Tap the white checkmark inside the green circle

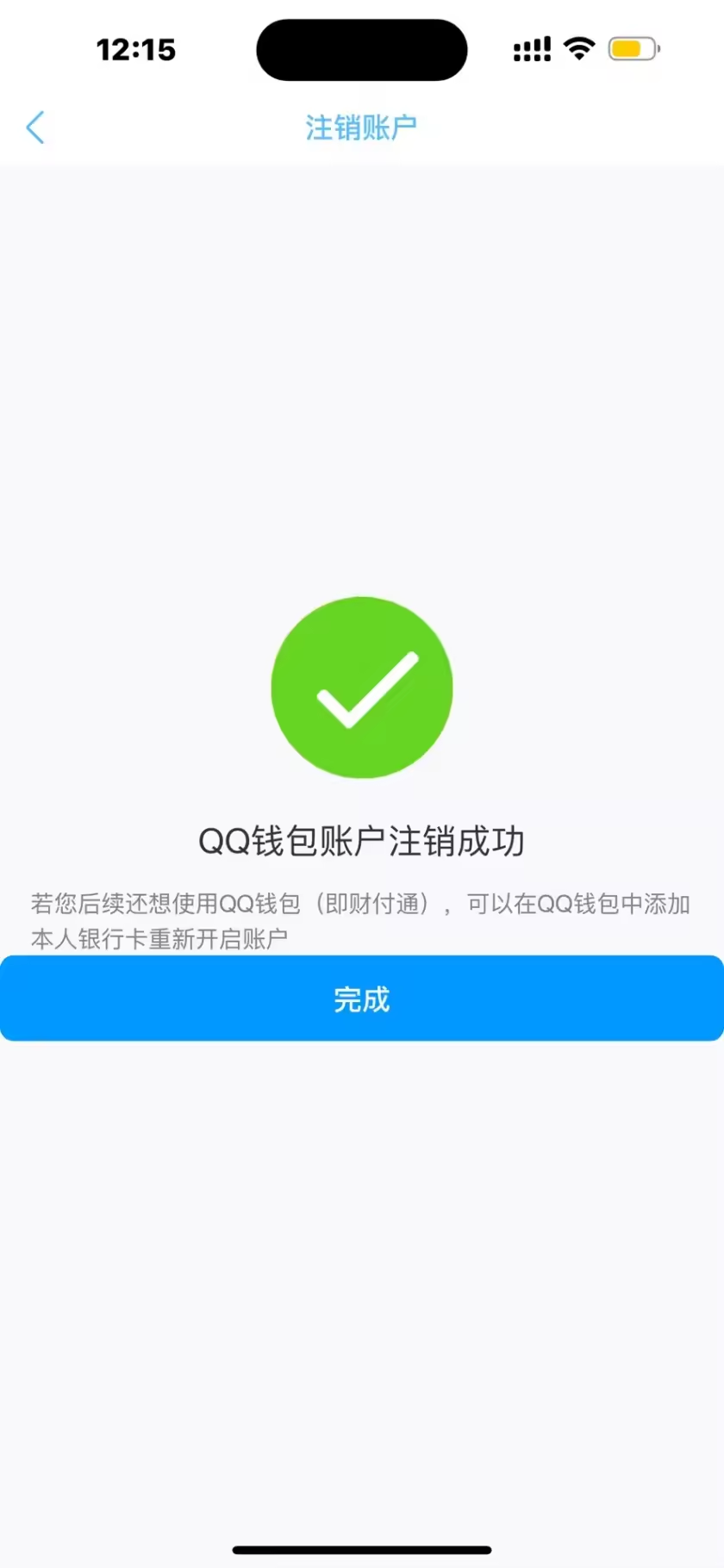click(362, 689)
